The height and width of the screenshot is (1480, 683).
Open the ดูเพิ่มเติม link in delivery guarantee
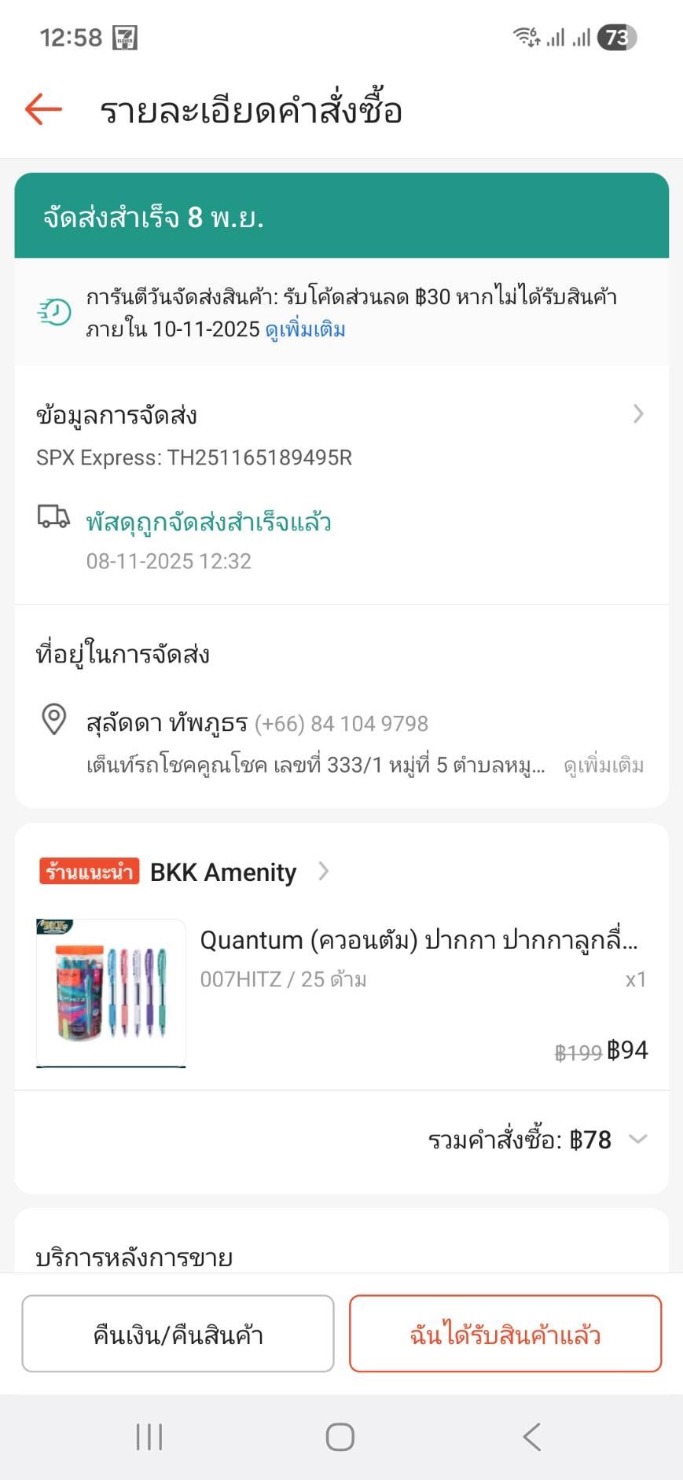click(305, 330)
